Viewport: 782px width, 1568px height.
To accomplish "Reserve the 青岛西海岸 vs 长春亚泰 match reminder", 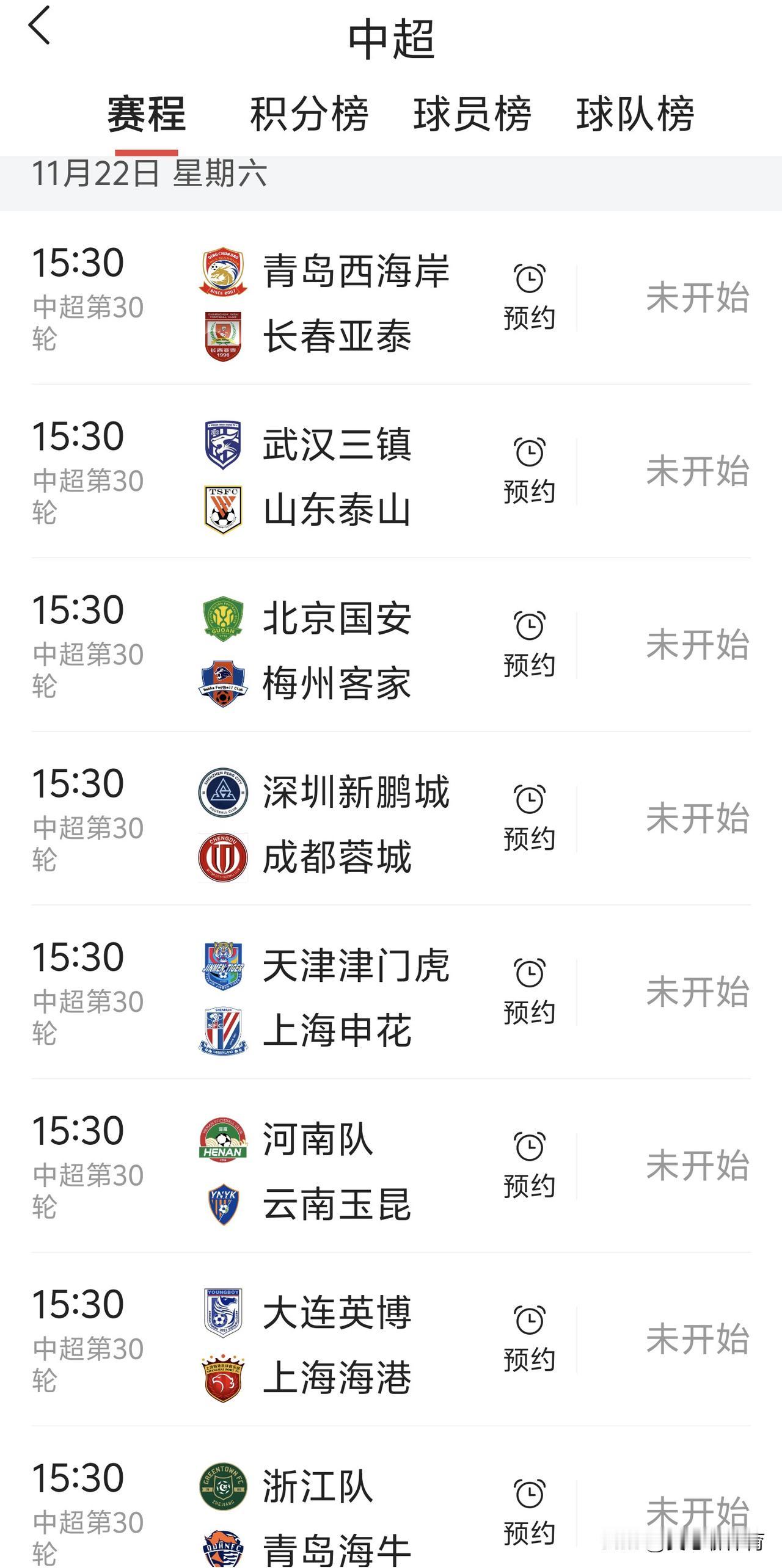I will [x=529, y=298].
